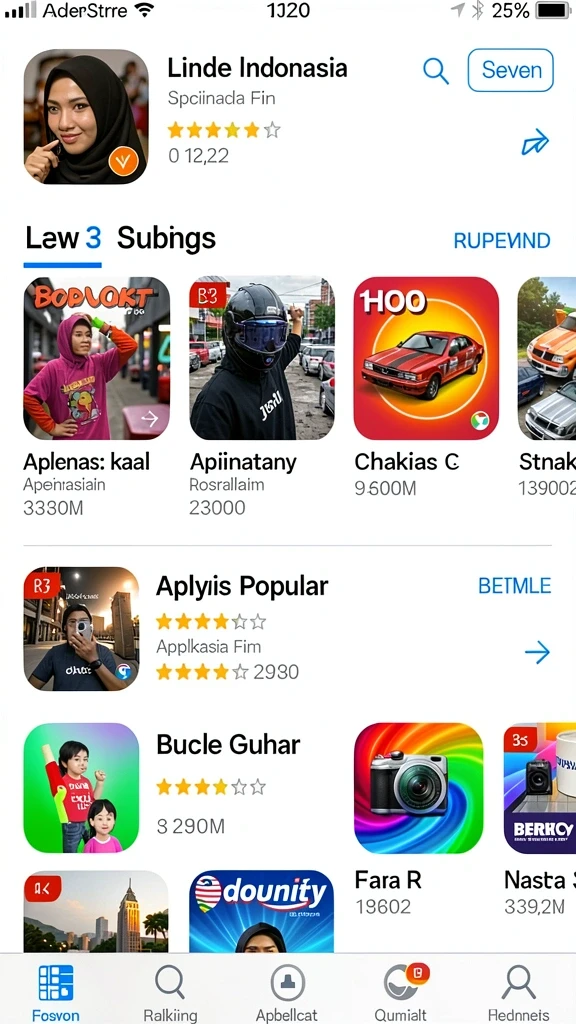Open the Hednneis profile tab
The width and height of the screenshot is (576, 1024).
[x=518, y=993]
